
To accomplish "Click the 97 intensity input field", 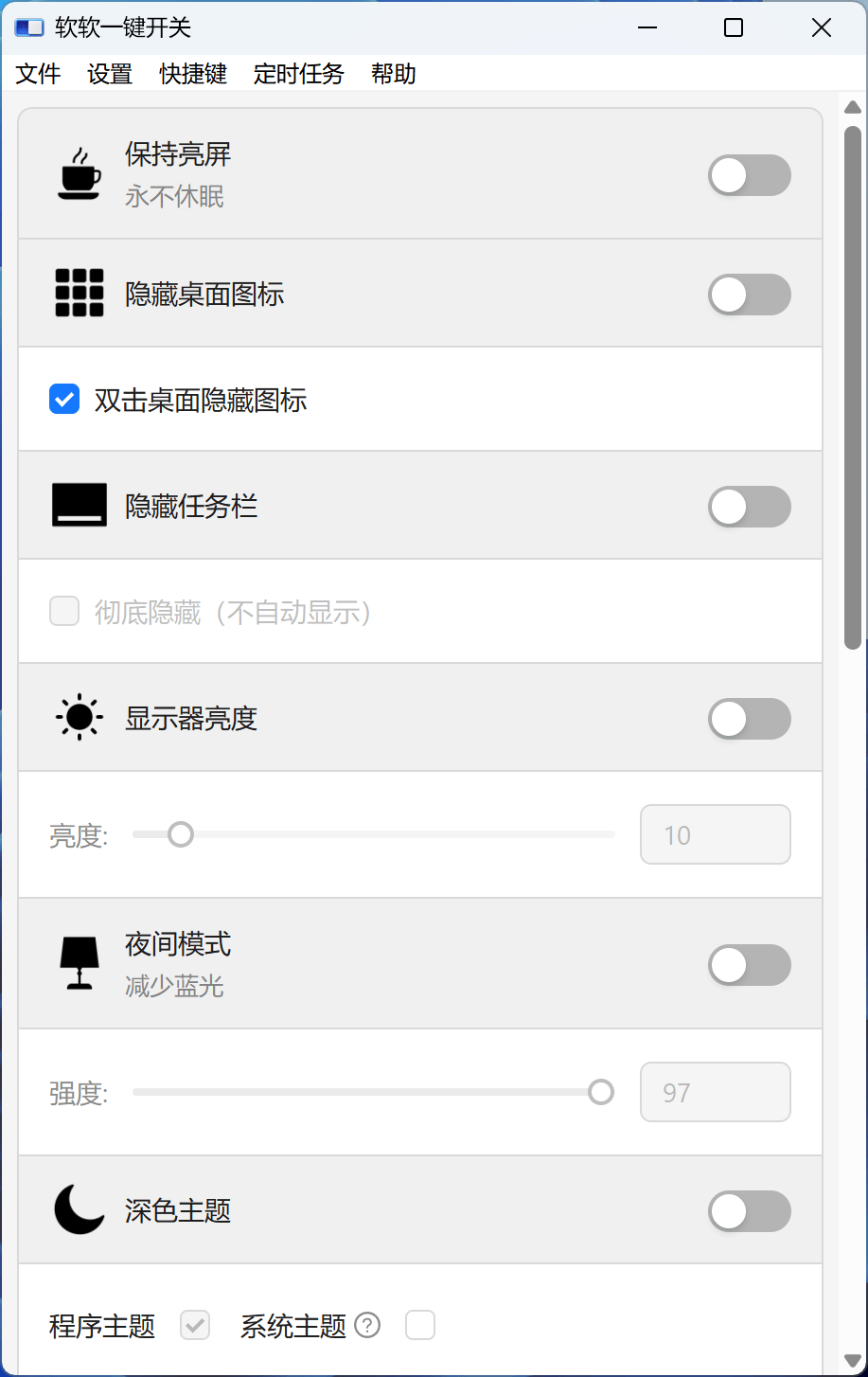I will coord(715,1091).
